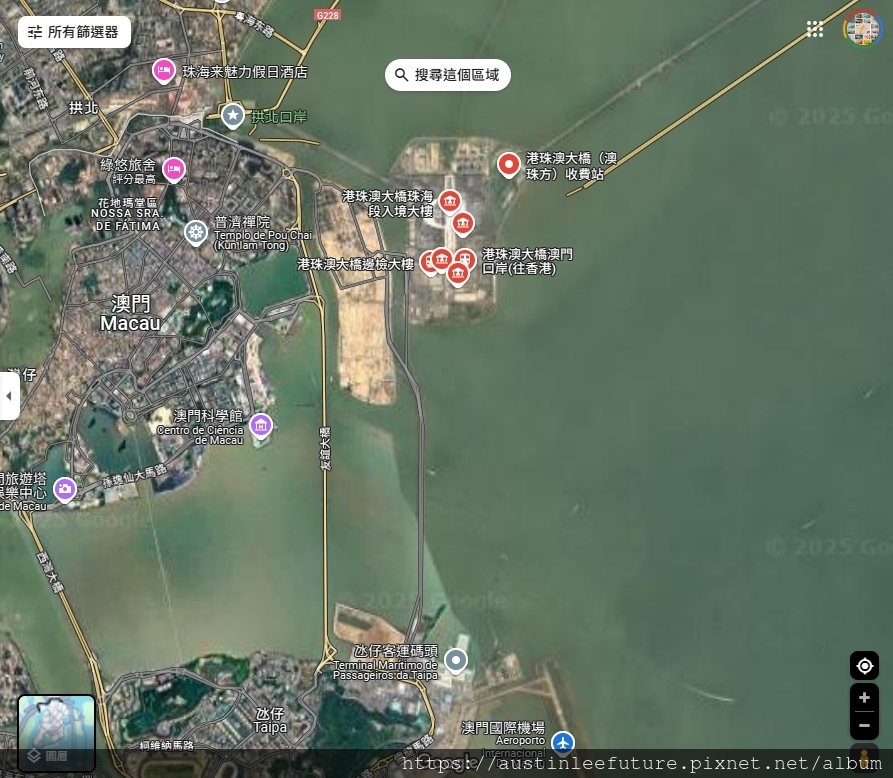893x778 pixels.
Task: Open the account profile avatar
Action: 862,29
